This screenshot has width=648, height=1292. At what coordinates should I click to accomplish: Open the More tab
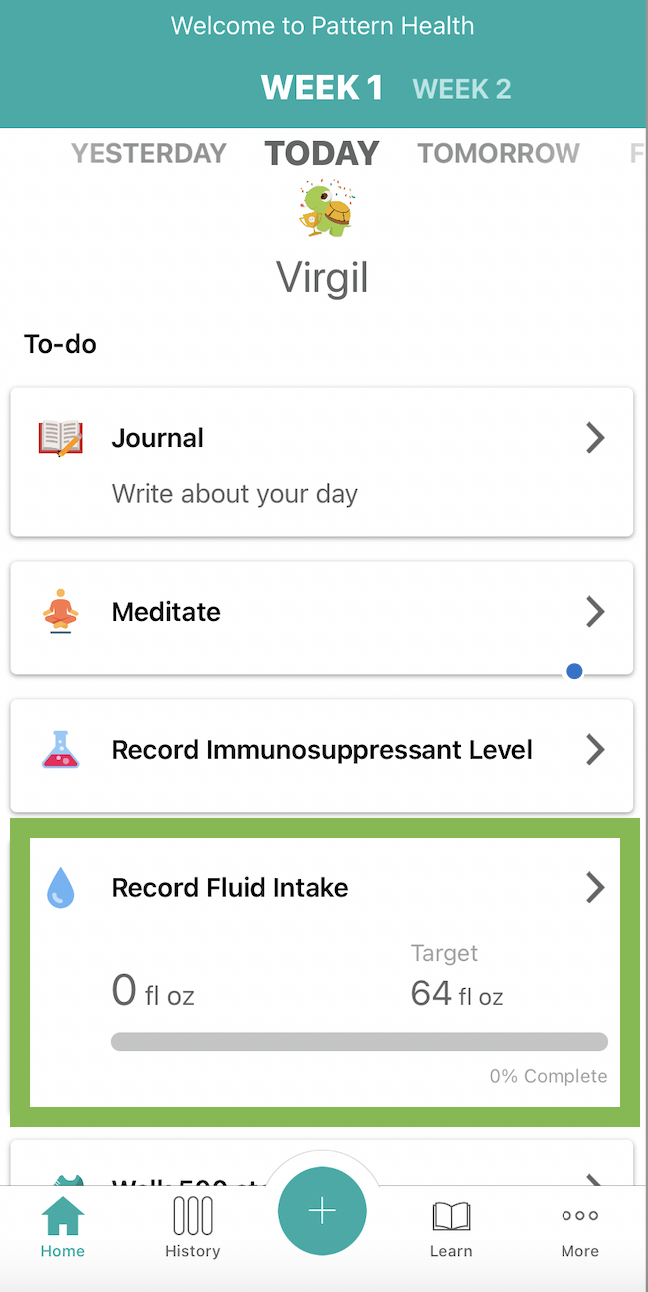click(x=580, y=1226)
